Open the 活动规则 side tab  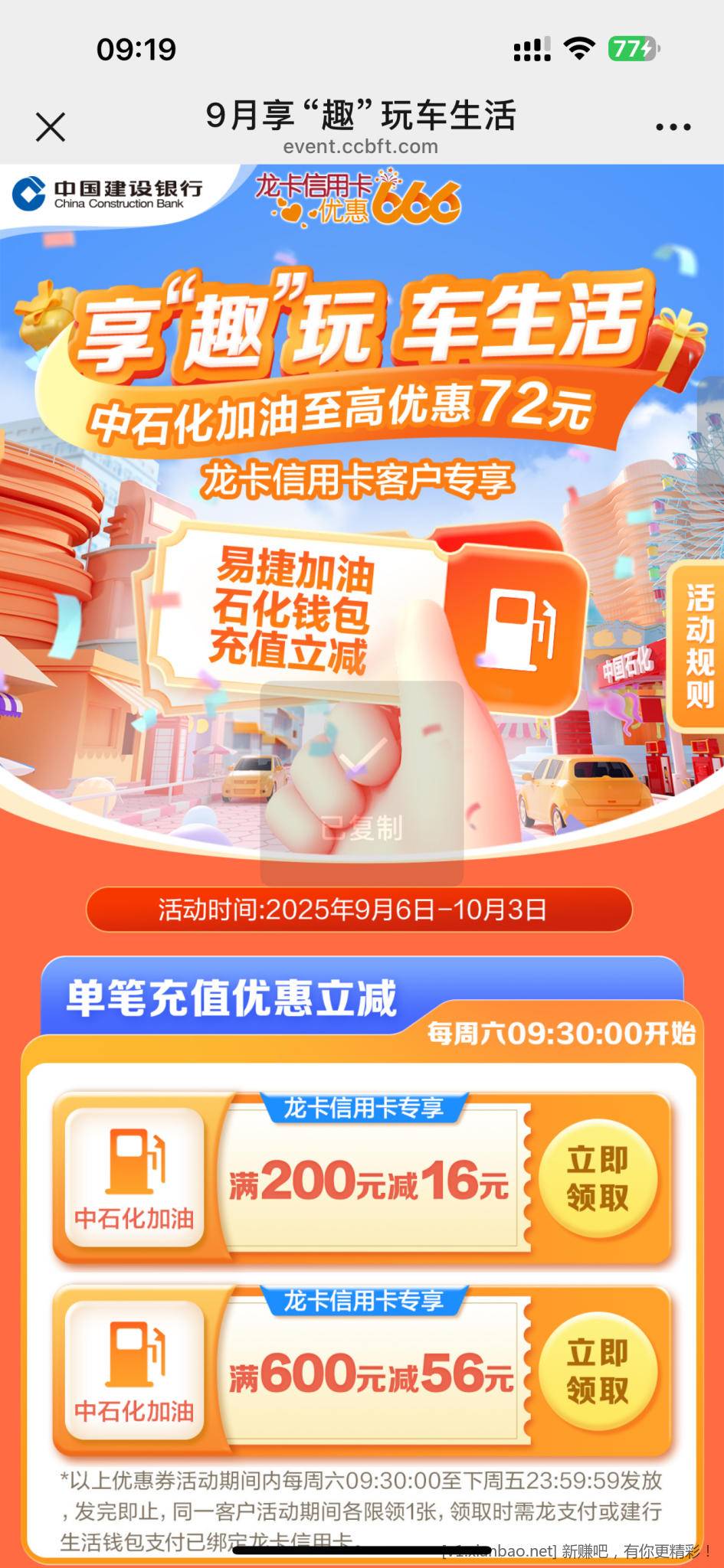(698, 647)
